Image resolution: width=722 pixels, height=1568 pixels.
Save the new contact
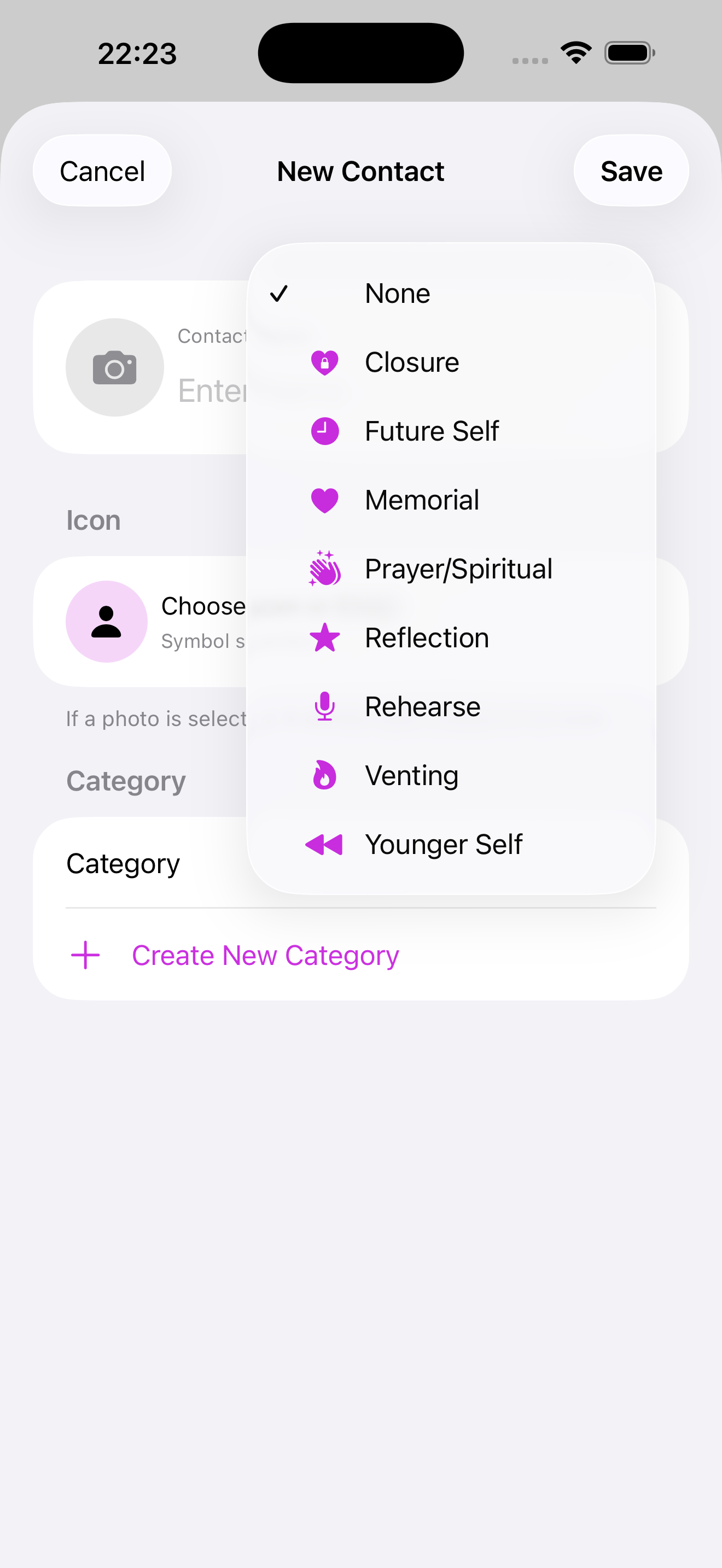click(631, 171)
